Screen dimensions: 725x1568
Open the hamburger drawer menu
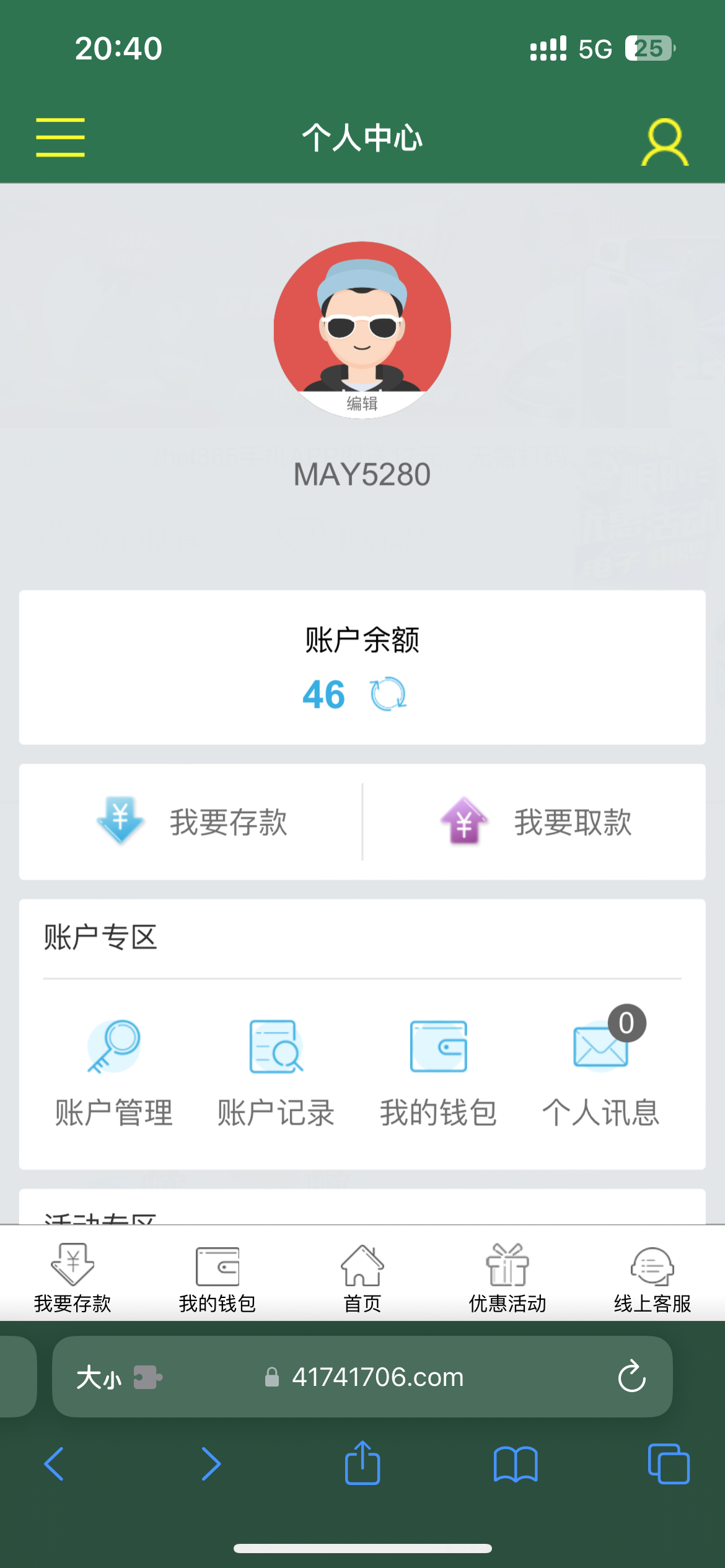point(60,137)
